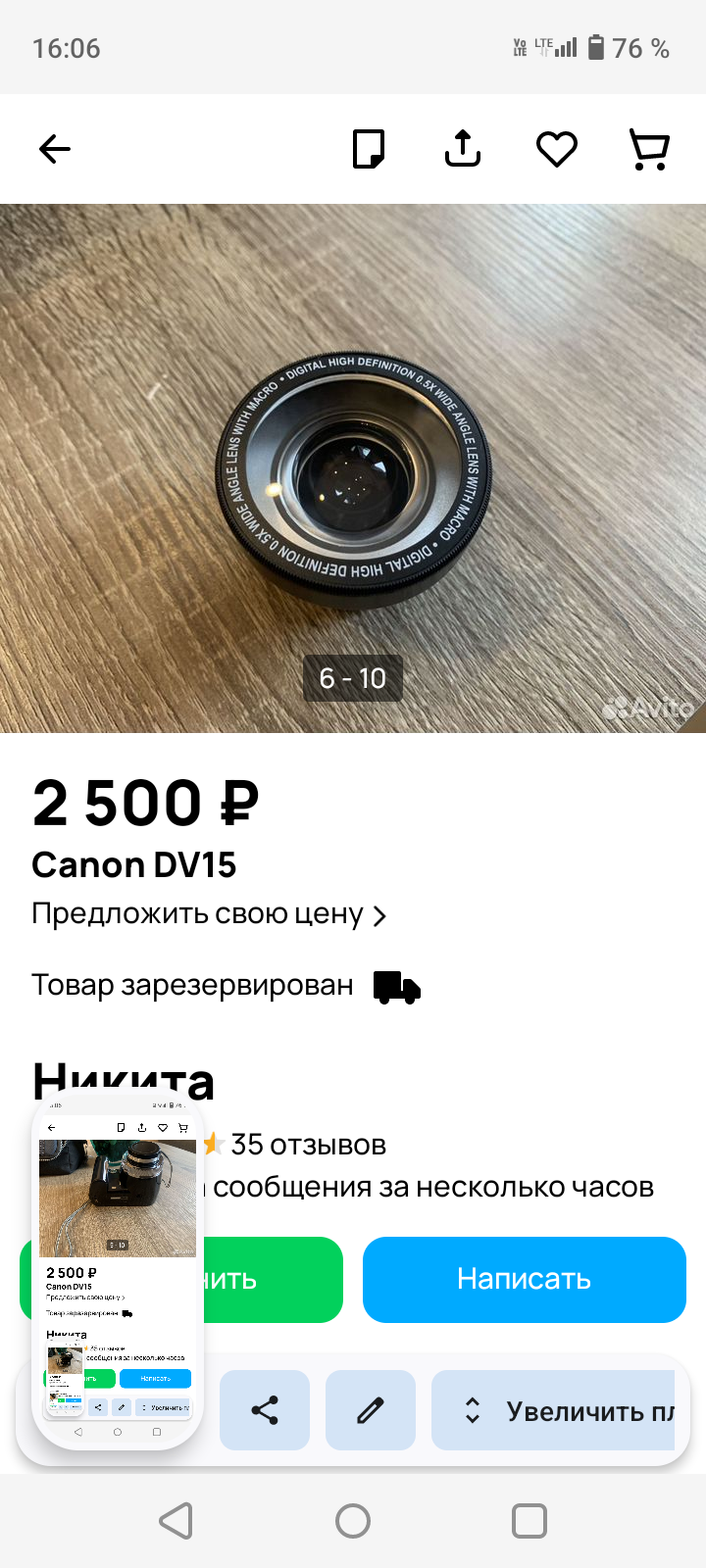
Task: Open seller's 35 отзывов reviews
Action: (308, 1145)
